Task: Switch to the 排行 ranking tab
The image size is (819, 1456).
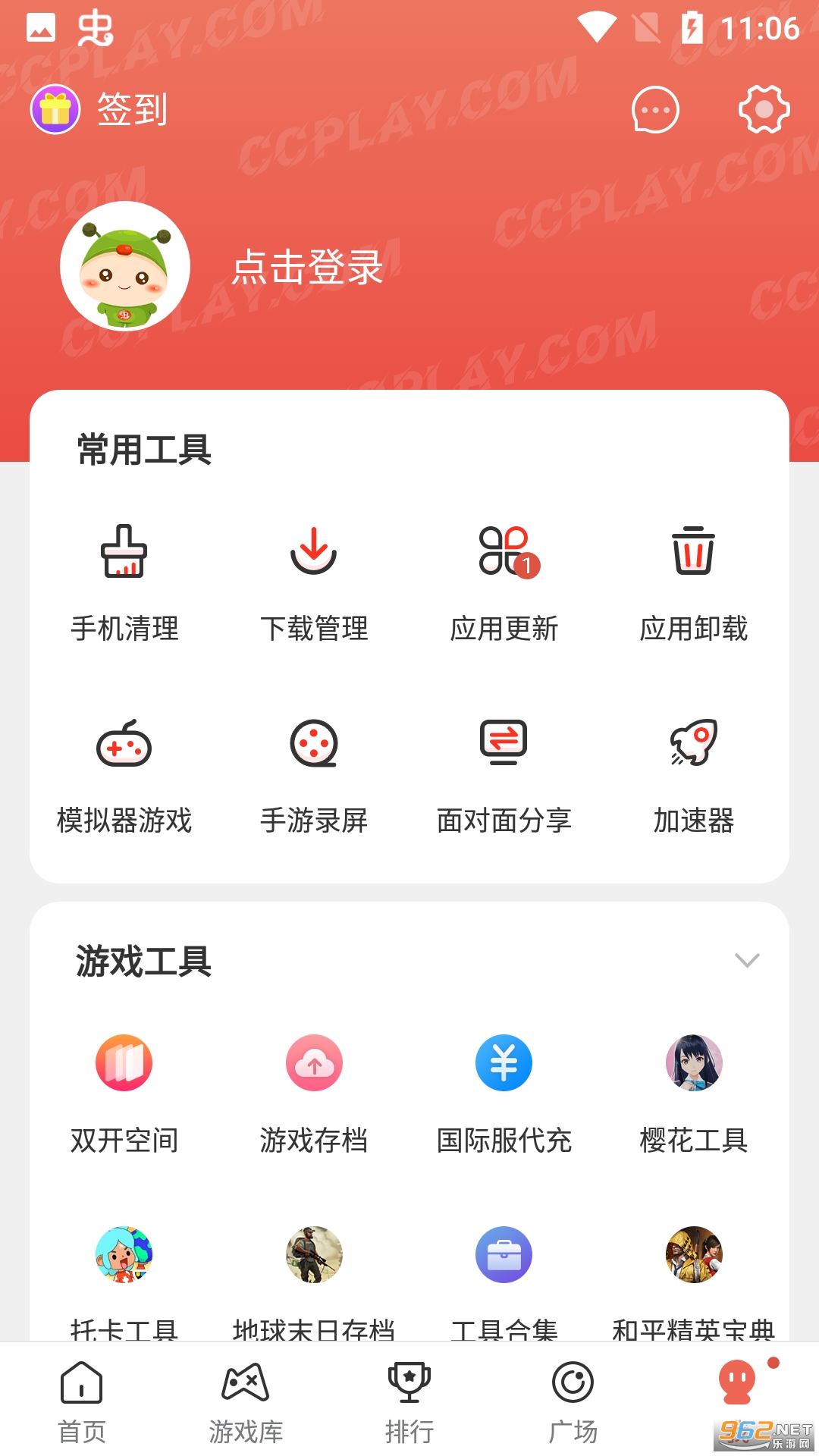Action: tap(409, 1401)
